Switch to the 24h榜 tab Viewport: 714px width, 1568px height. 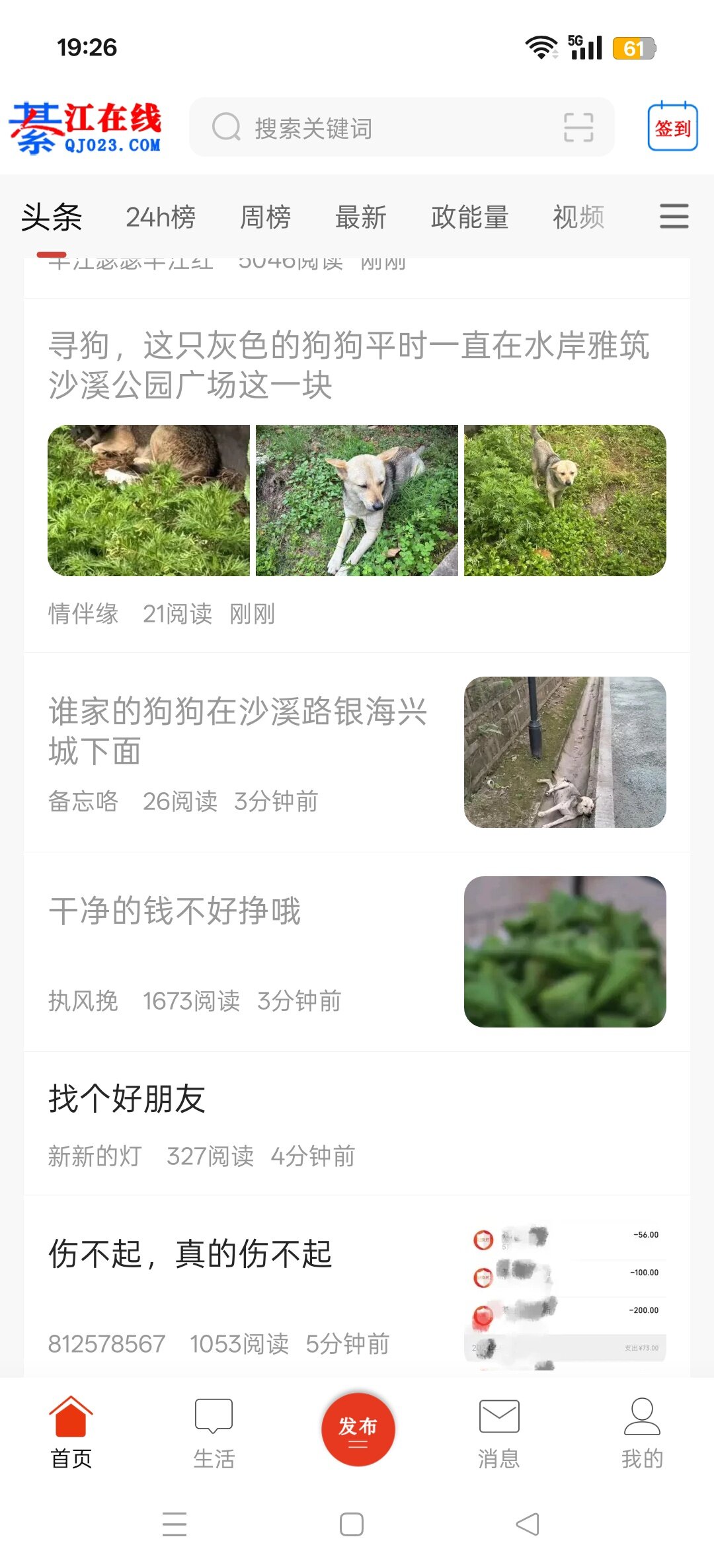coord(161,217)
